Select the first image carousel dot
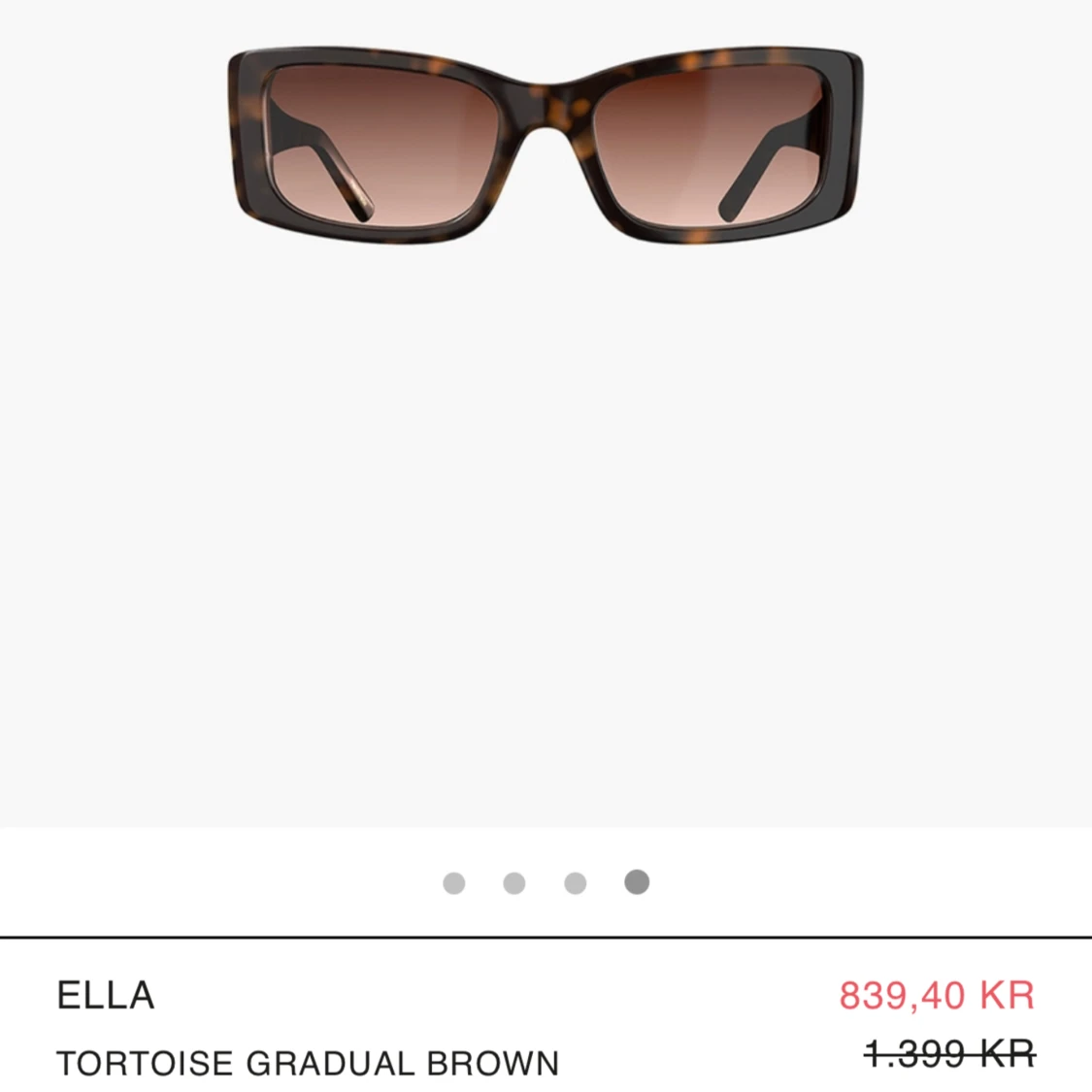 (x=453, y=882)
